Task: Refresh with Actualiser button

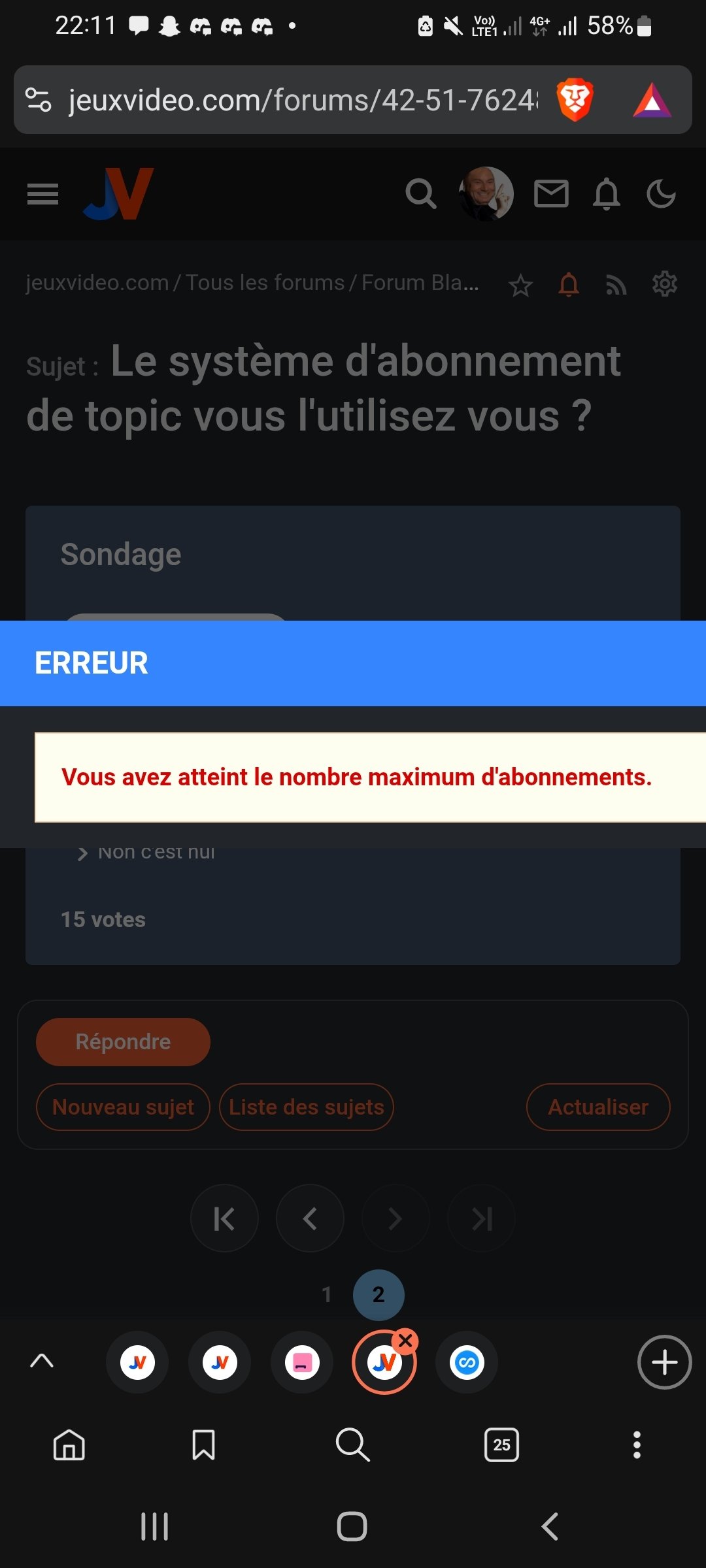Action: tap(598, 1107)
